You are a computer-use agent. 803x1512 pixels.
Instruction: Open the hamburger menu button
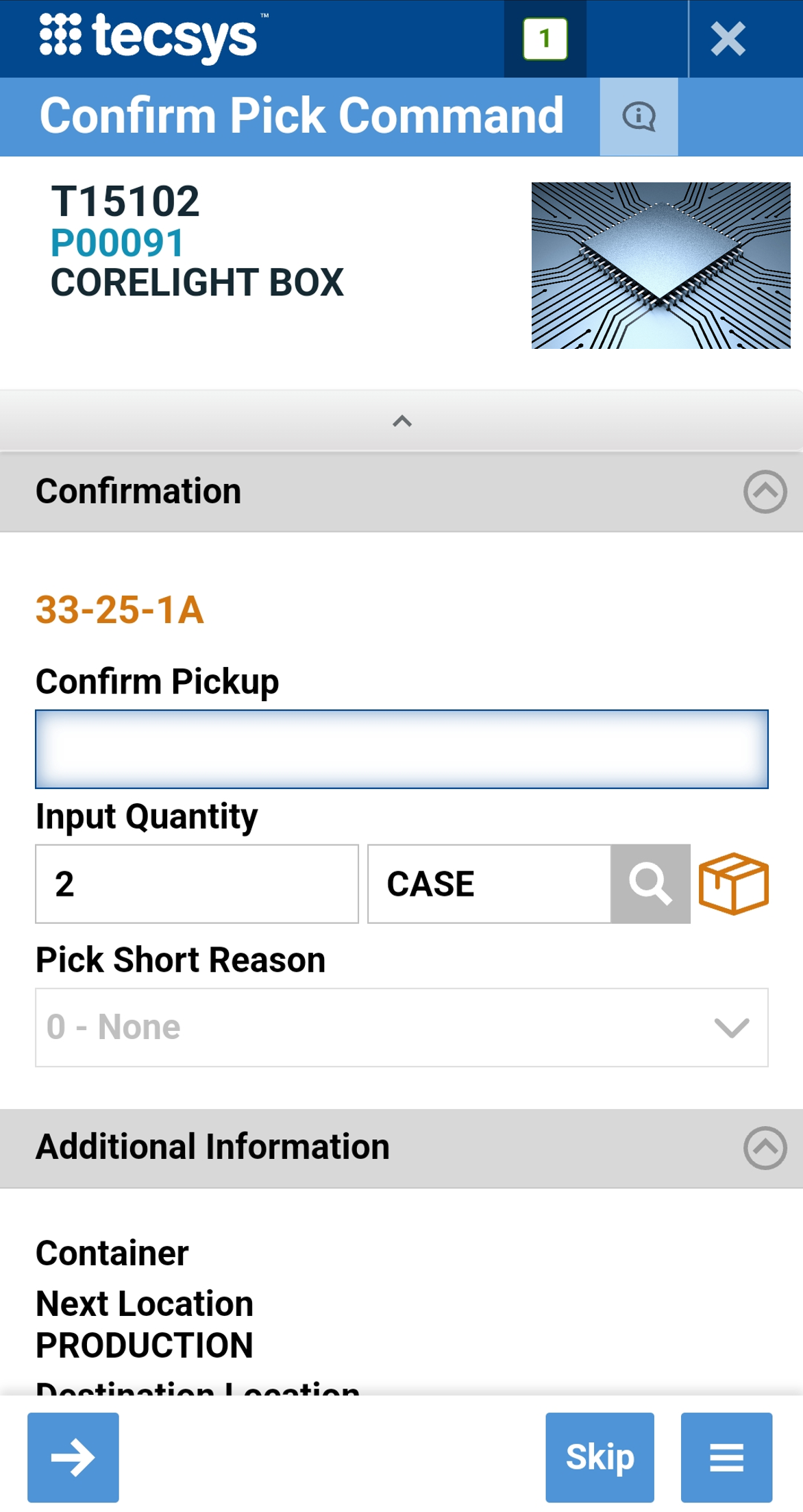tap(726, 1457)
